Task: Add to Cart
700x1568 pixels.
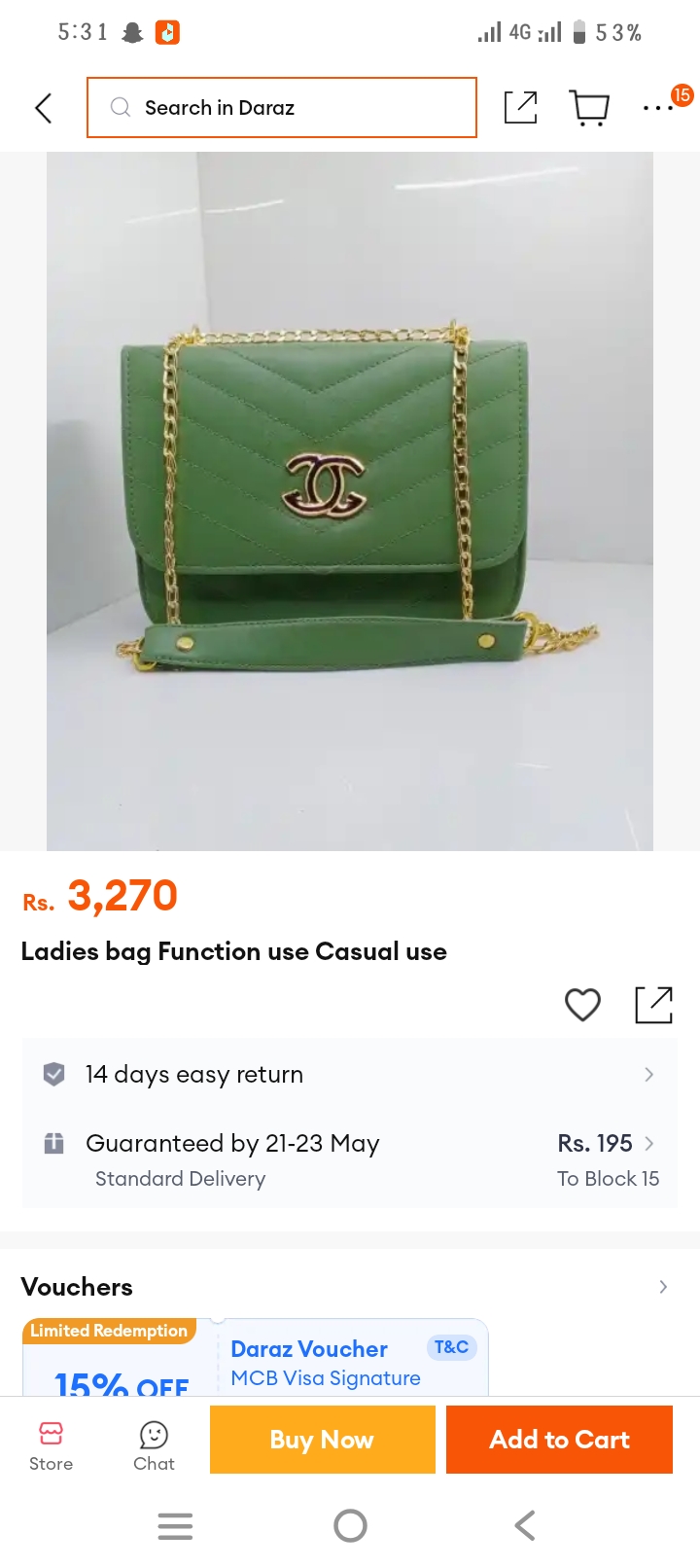Action: coord(560,1440)
